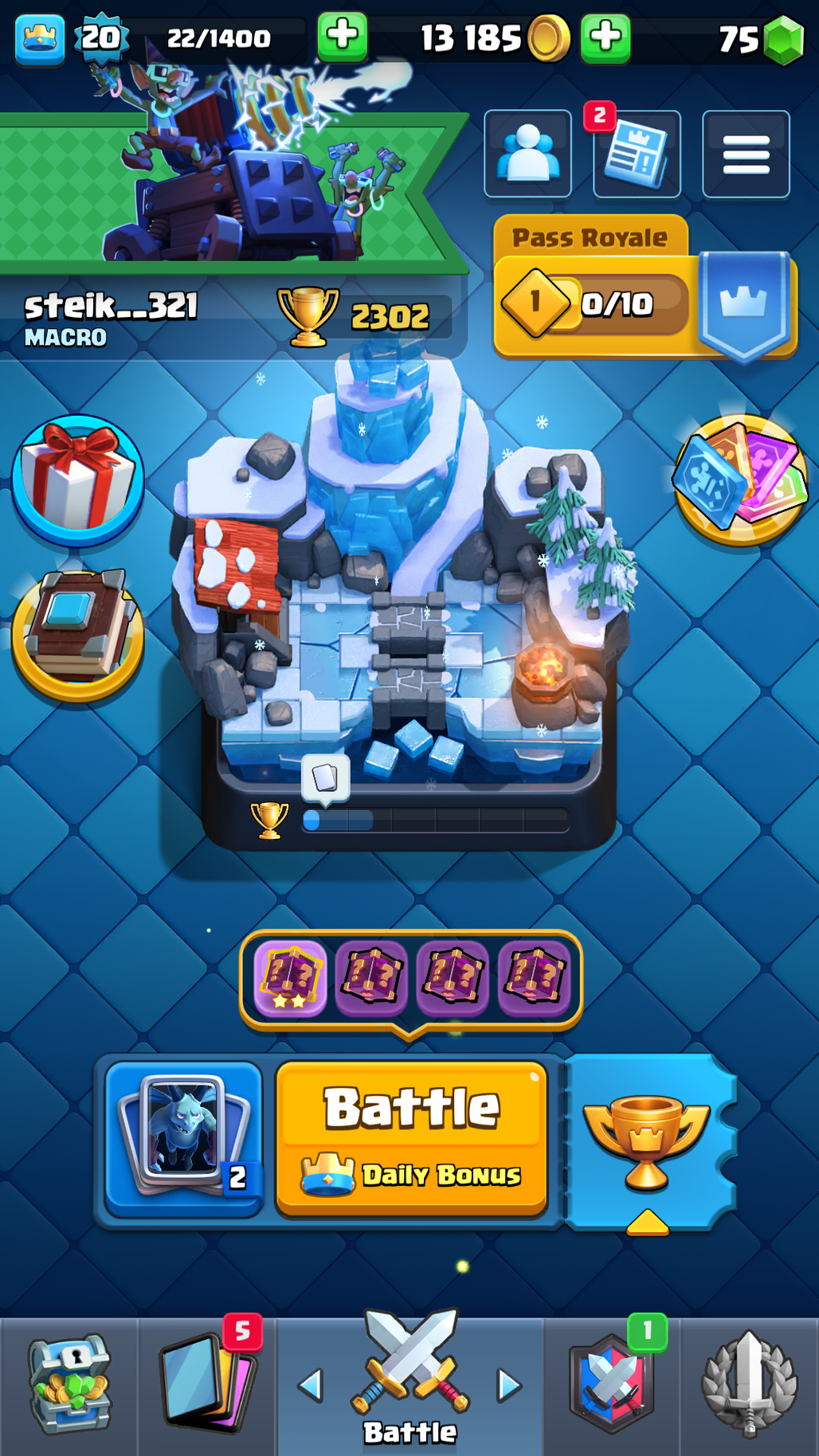
Task: Open the news feed icon
Action: (637, 155)
